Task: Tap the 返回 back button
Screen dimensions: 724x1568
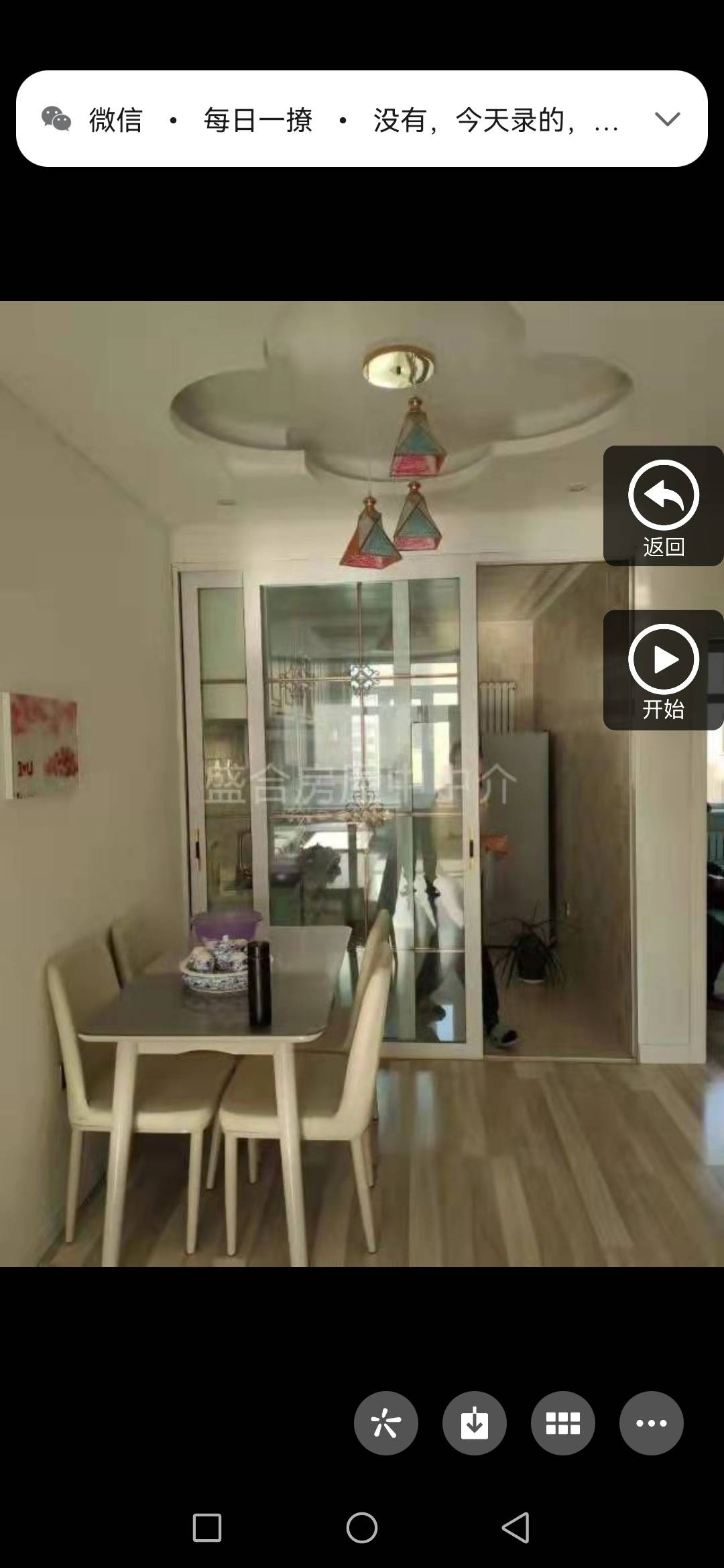Action: 663,506
